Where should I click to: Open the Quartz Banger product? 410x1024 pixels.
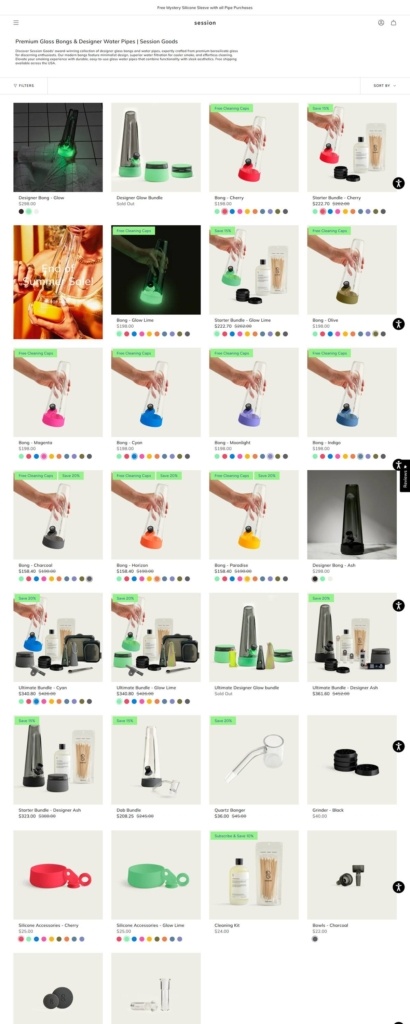click(254, 760)
